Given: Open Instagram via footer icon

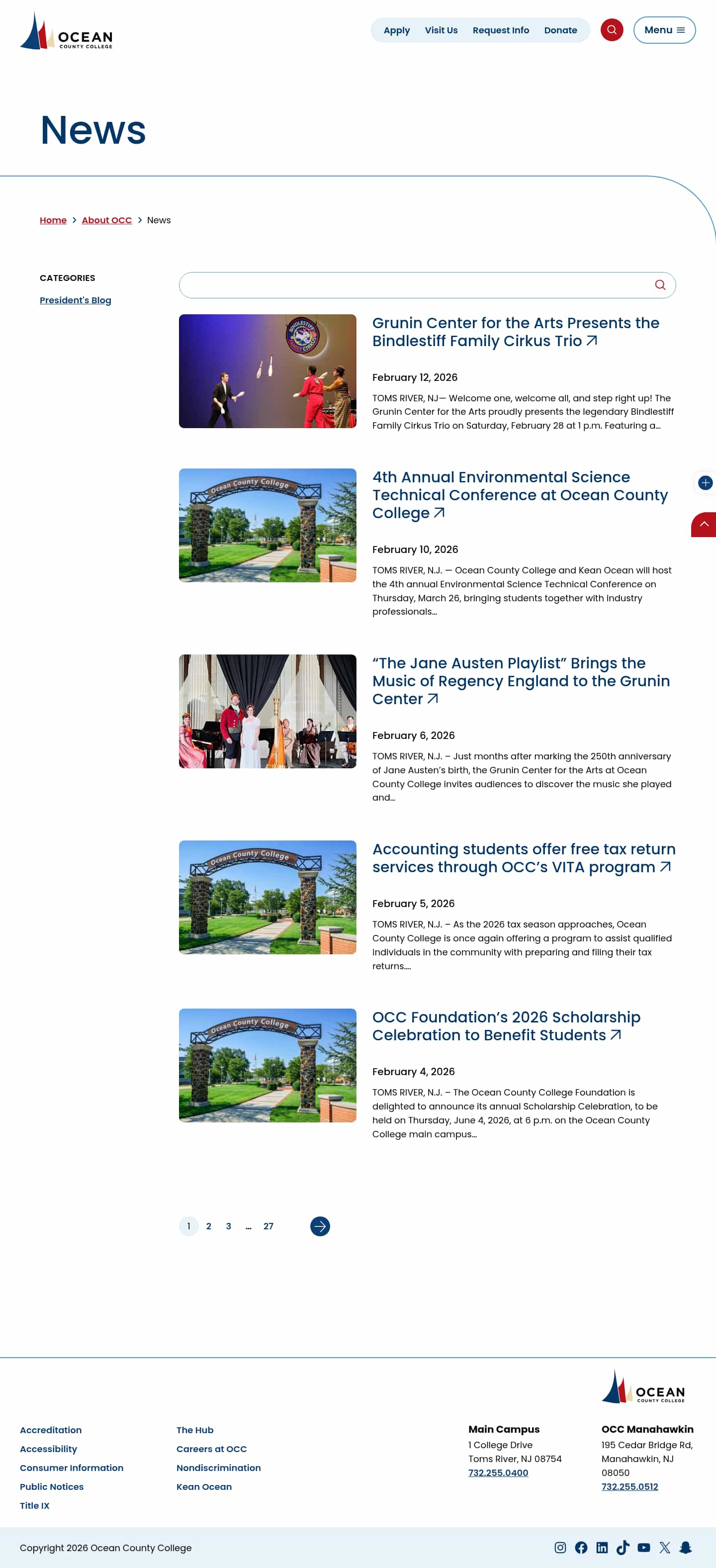Looking at the screenshot, I should click(560, 1548).
